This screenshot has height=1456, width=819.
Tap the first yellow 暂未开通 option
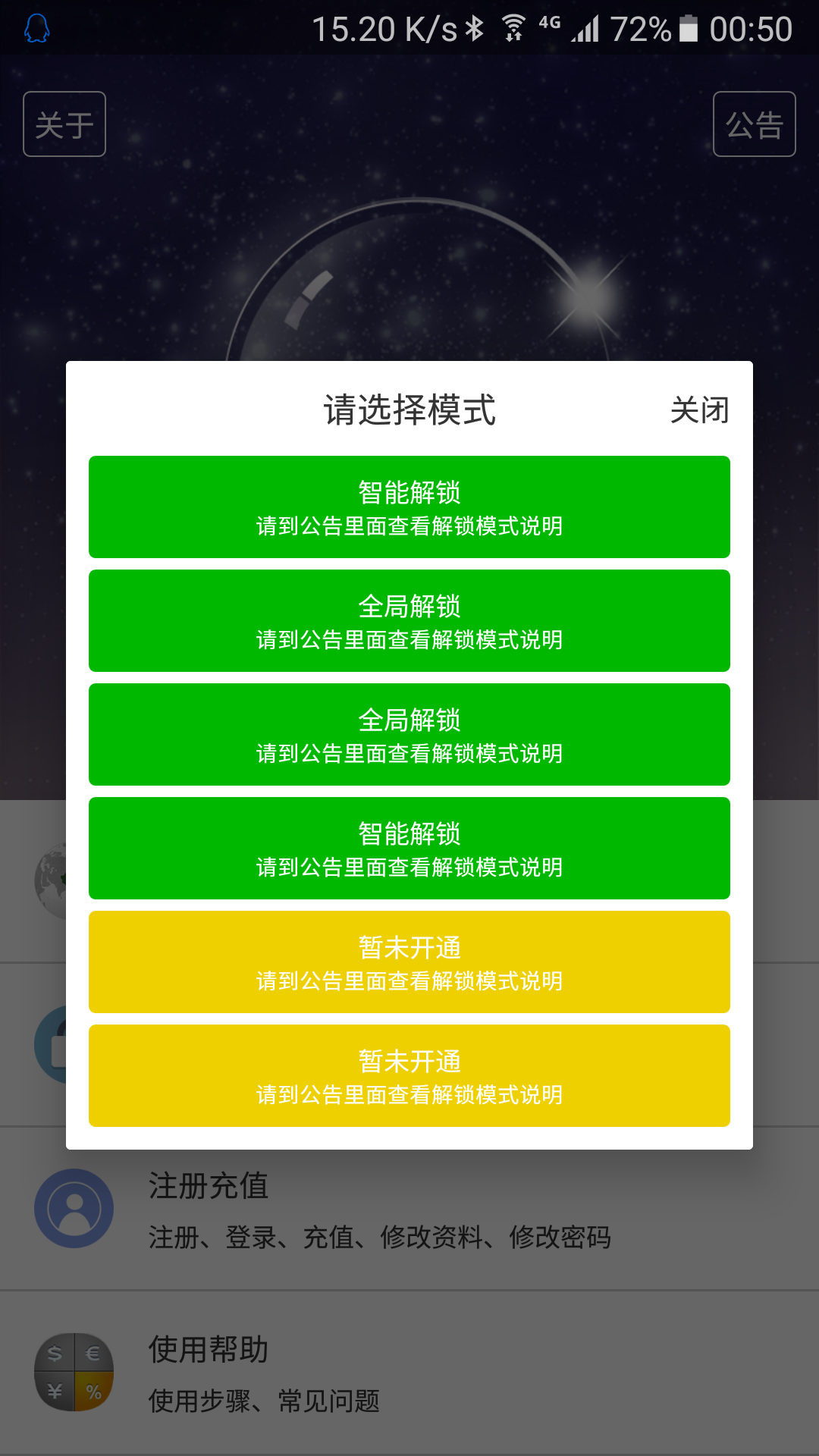(x=409, y=962)
